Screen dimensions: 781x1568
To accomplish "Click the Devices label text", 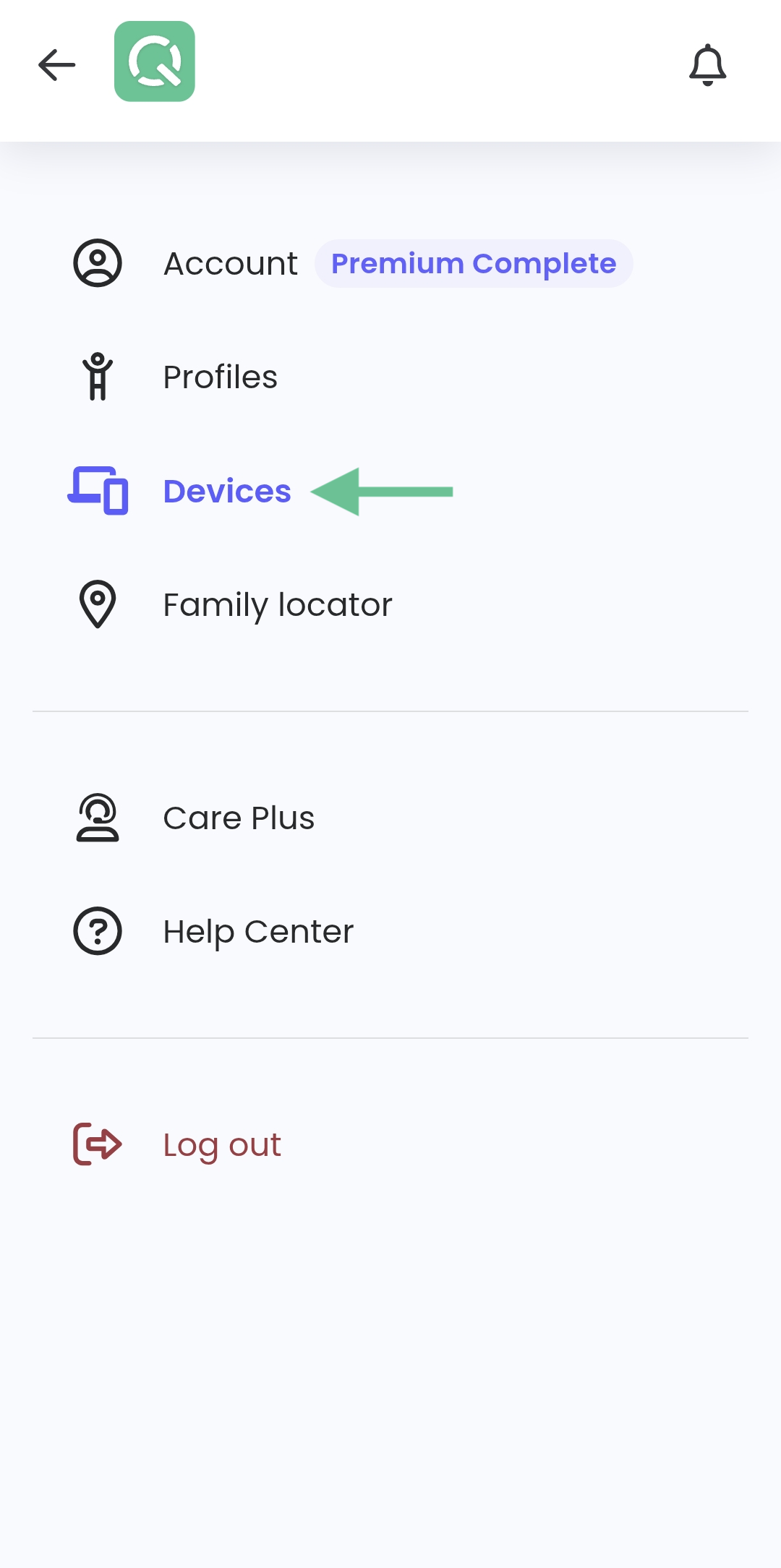I will click(x=227, y=492).
